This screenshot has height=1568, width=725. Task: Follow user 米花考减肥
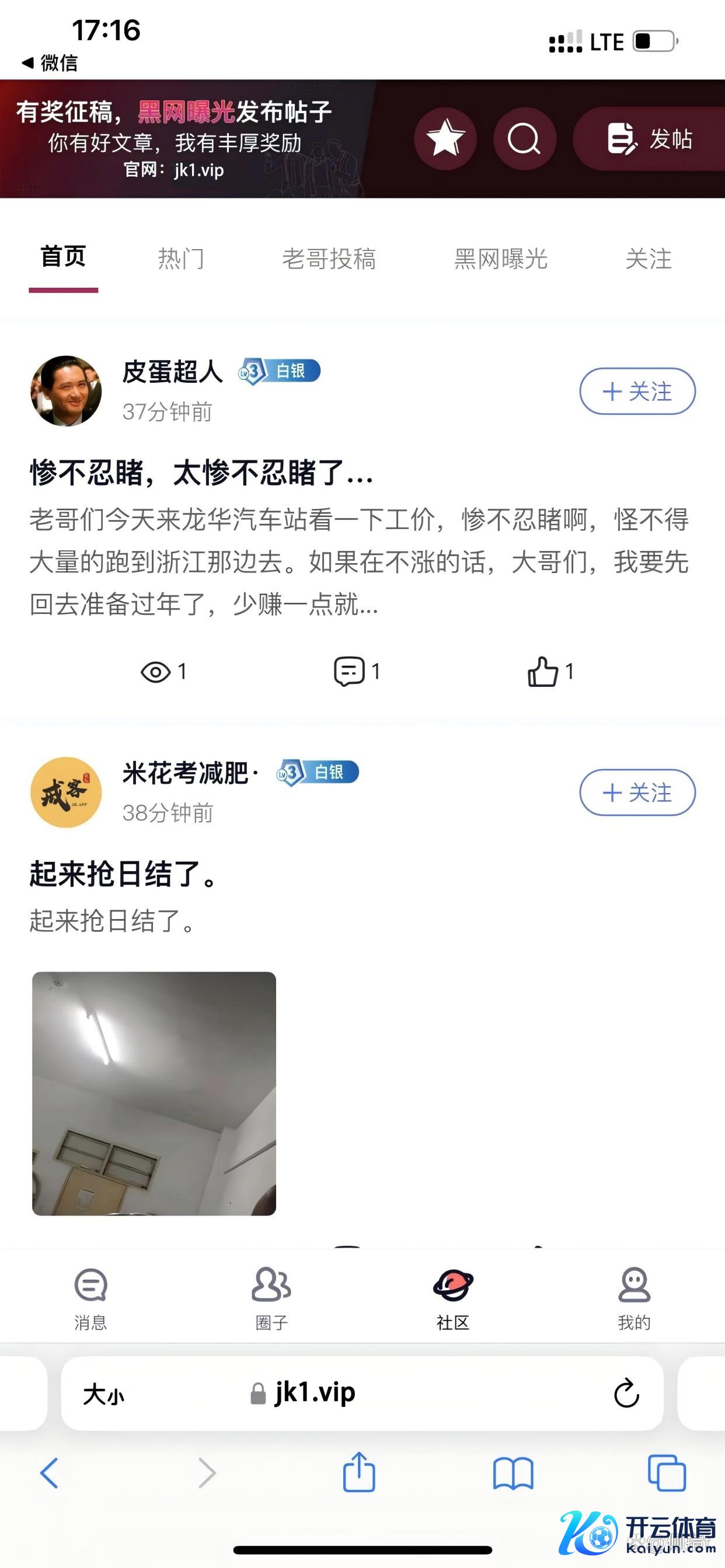[637, 792]
